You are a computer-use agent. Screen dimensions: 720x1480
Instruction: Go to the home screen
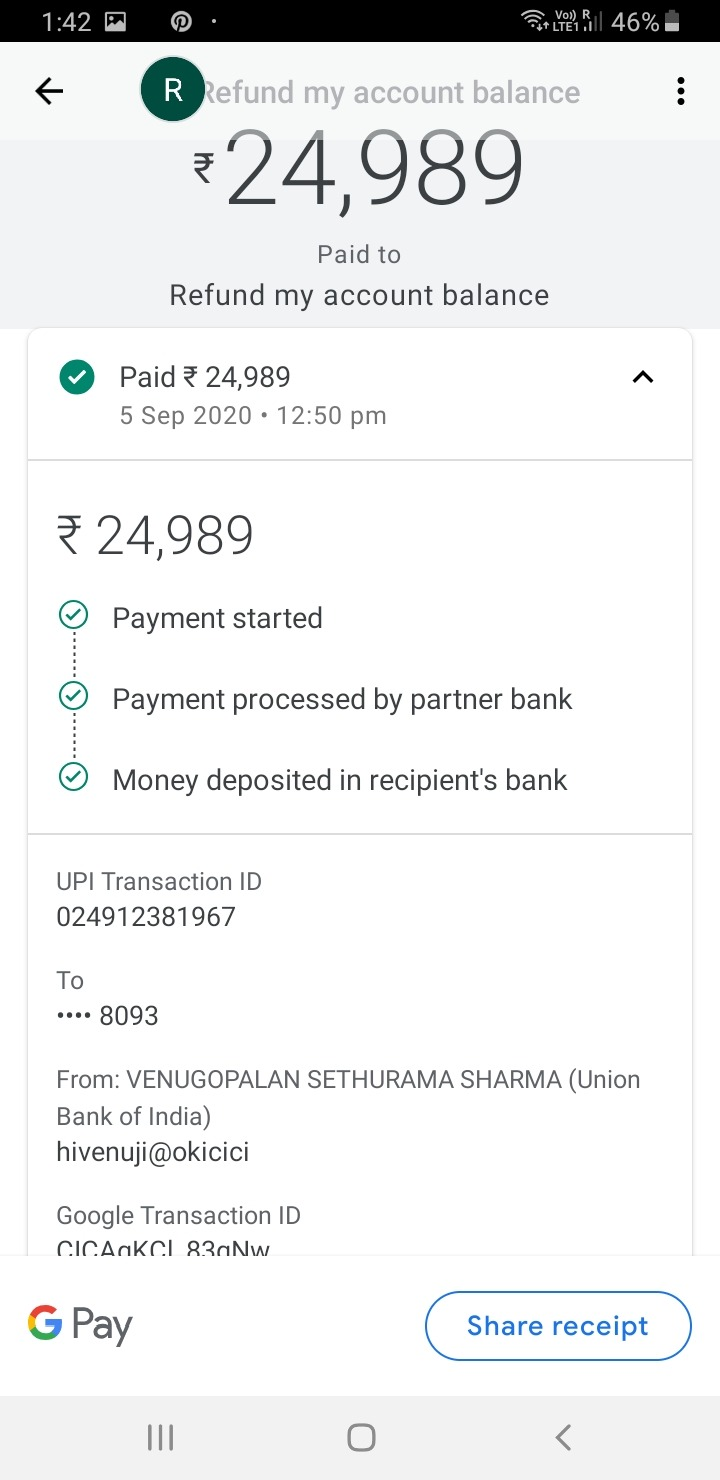pyautogui.click(x=360, y=1437)
